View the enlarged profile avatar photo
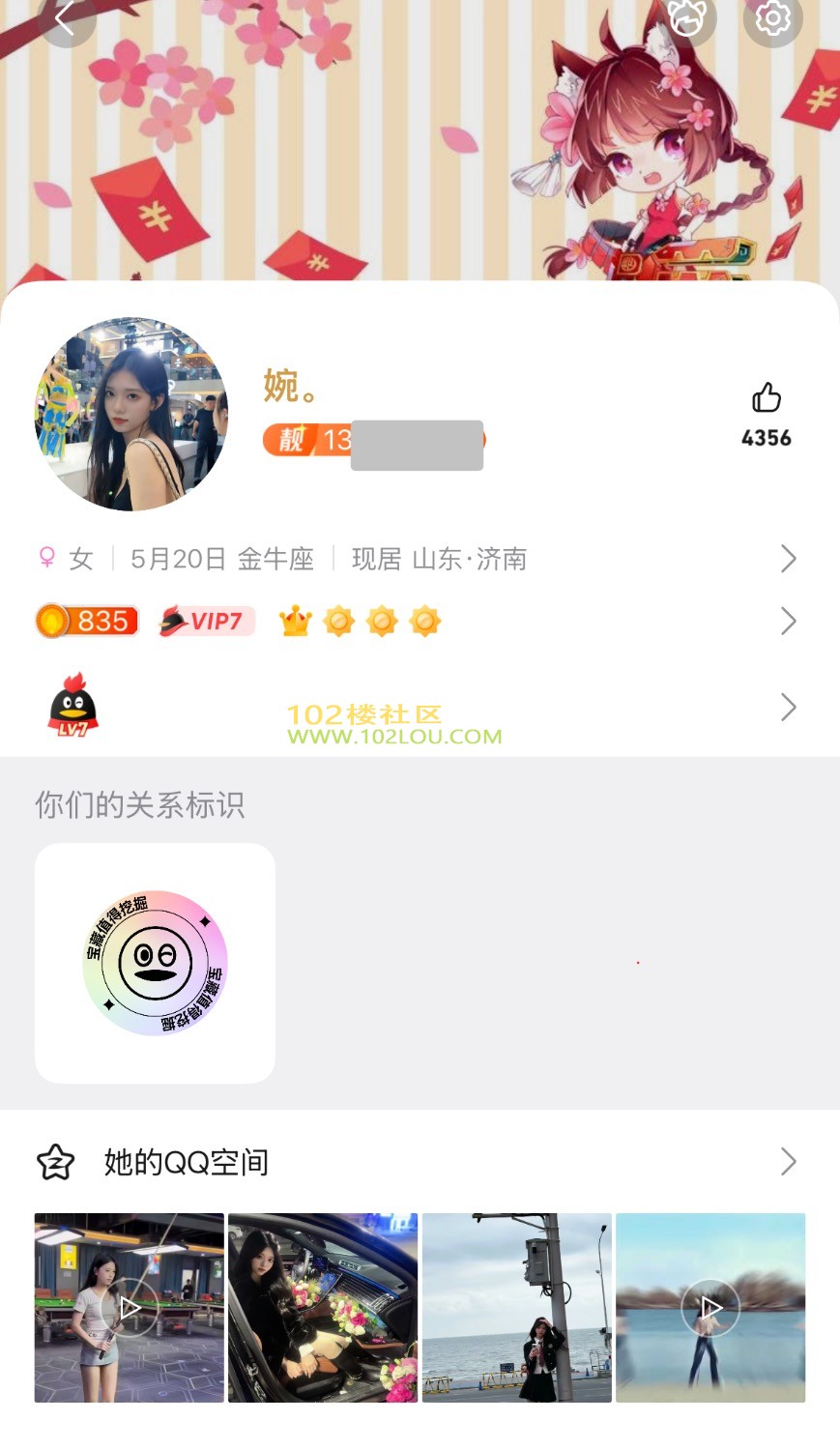This screenshot has height=1450, width=840. click(x=131, y=414)
